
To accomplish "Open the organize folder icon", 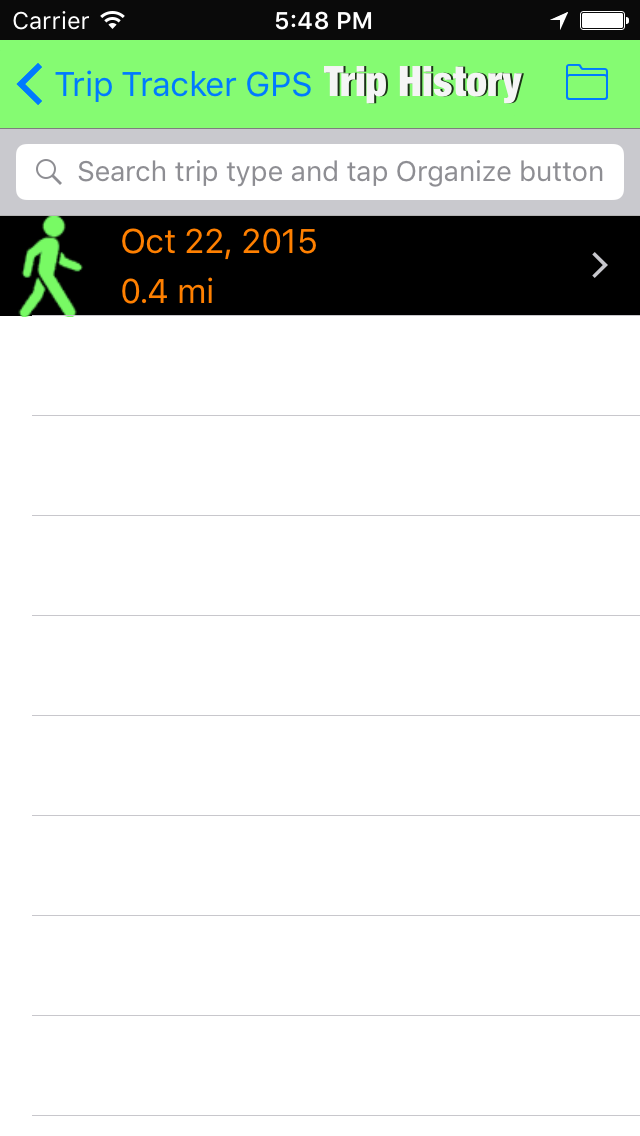I will (x=587, y=83).
